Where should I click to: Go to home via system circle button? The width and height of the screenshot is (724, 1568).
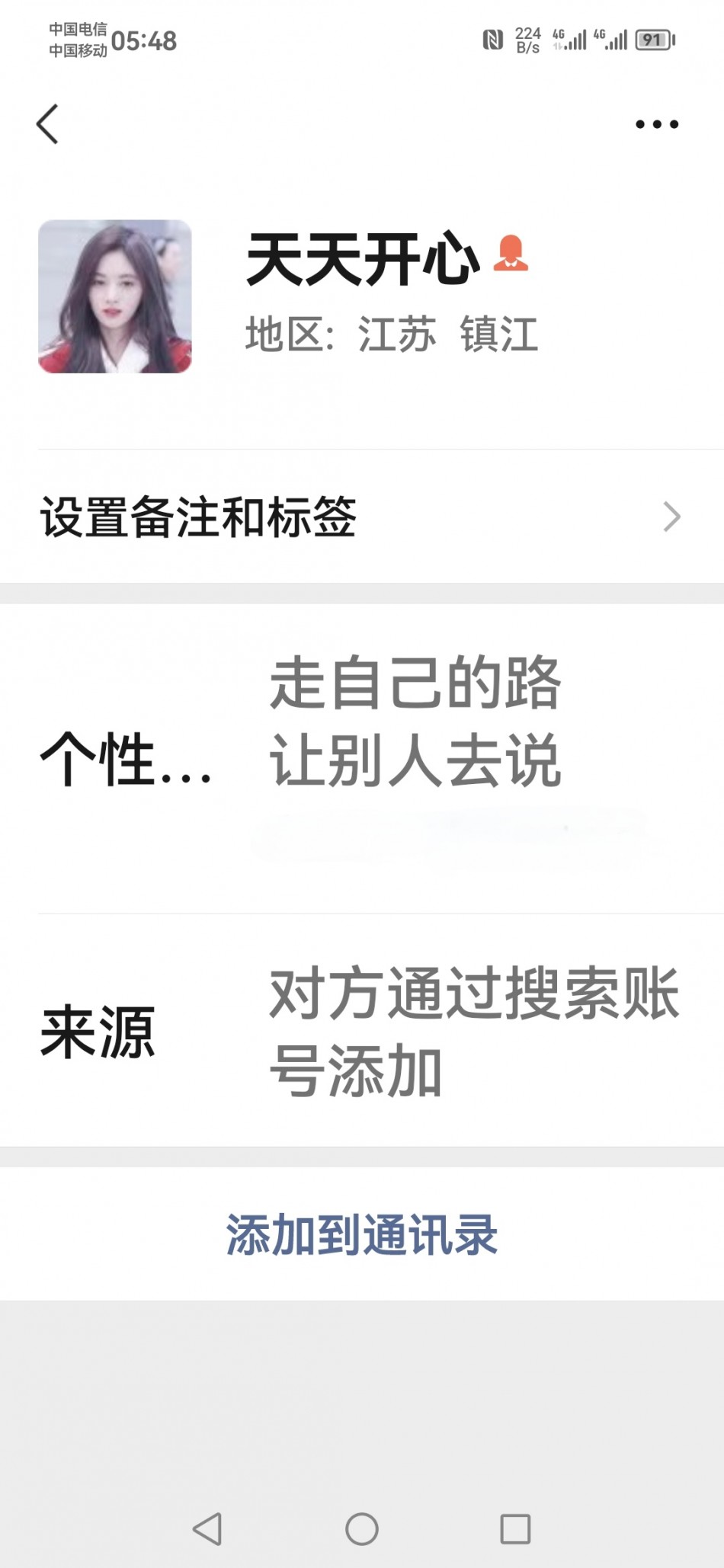click(x=362, y=1528)
